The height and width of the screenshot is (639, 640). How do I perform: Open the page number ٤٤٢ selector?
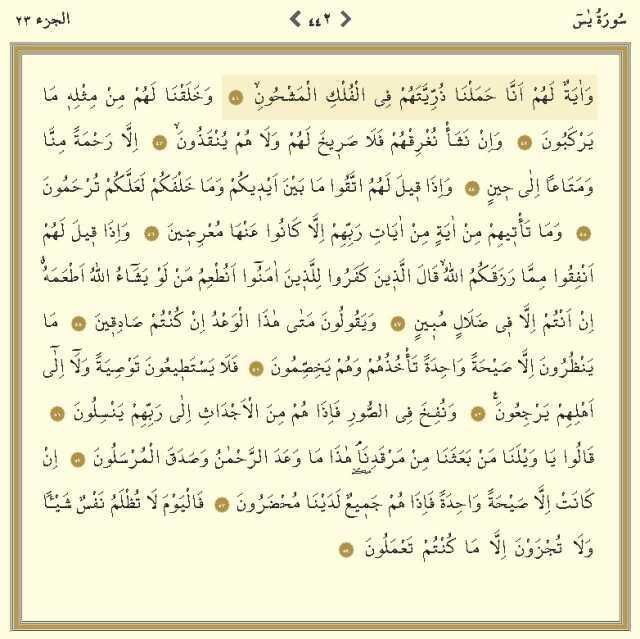[x=320, y=18]
